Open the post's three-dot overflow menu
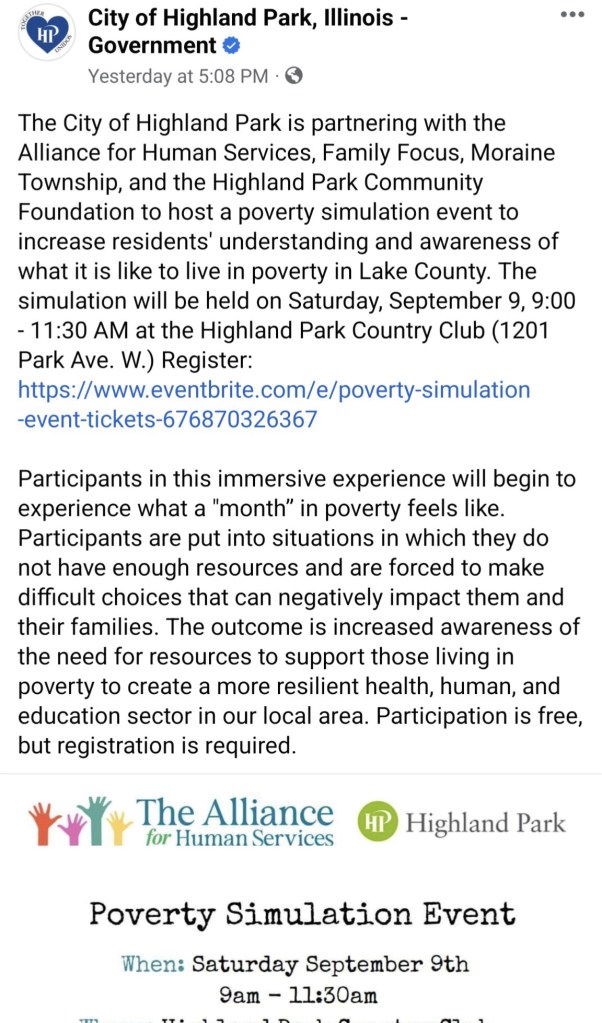The width and height of the screenshot is (602, 1023). pyautogui.click(x=572, y=16)
